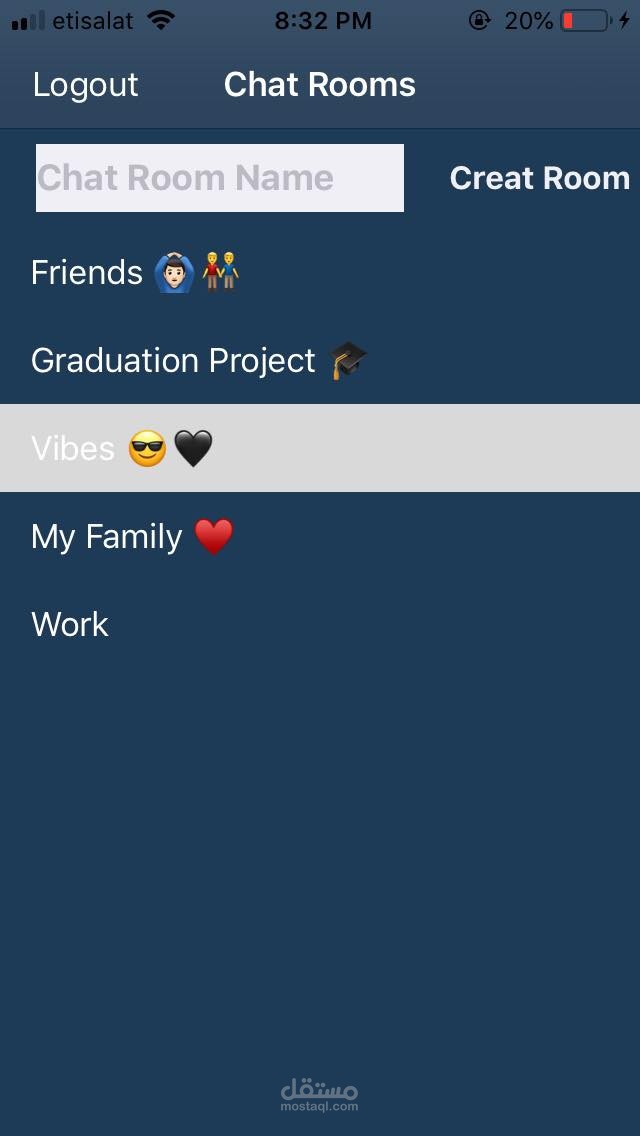Enter the Work chat room
The image size is (640, 1136).
(x=320, y=624)
